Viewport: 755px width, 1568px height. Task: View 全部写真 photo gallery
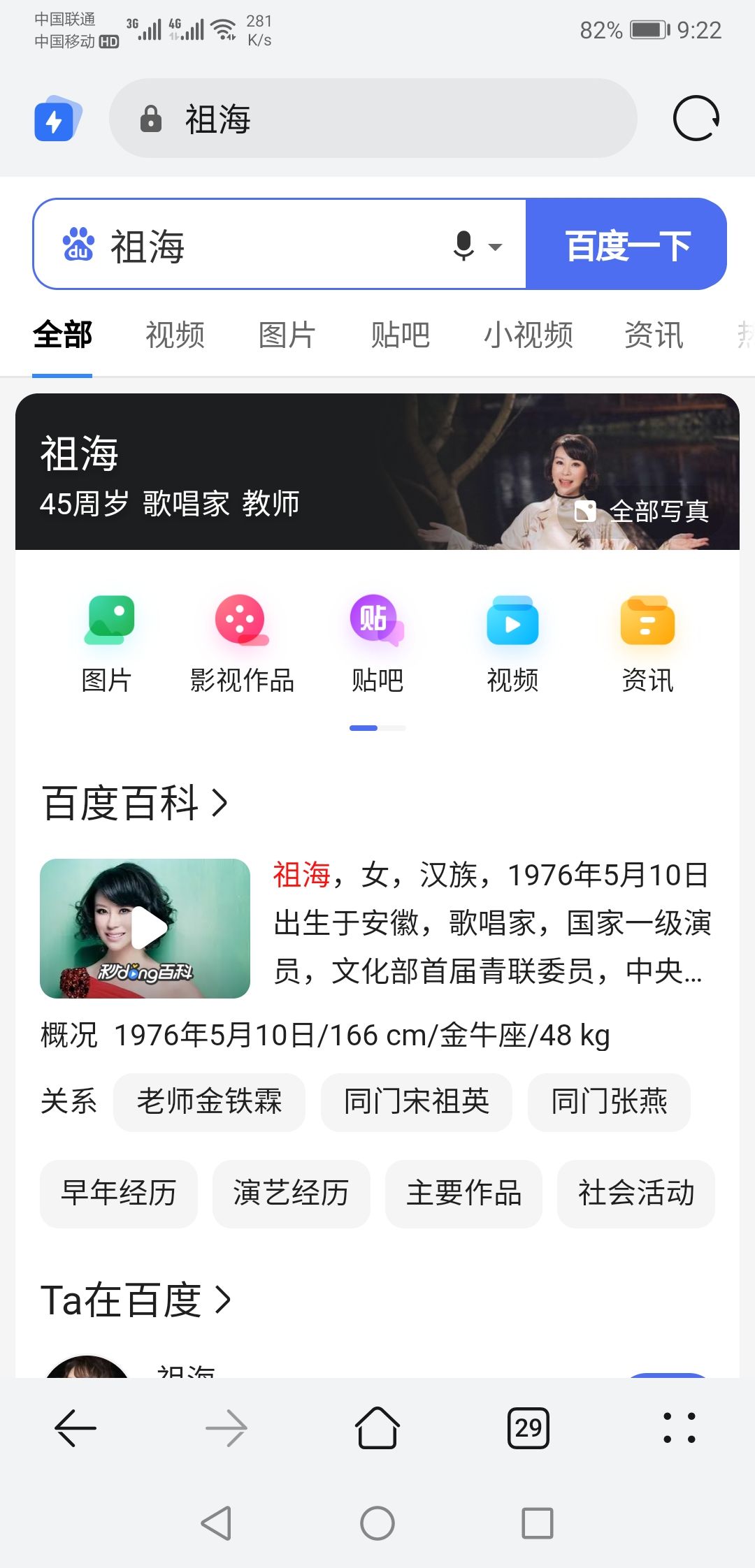[643, 511]
